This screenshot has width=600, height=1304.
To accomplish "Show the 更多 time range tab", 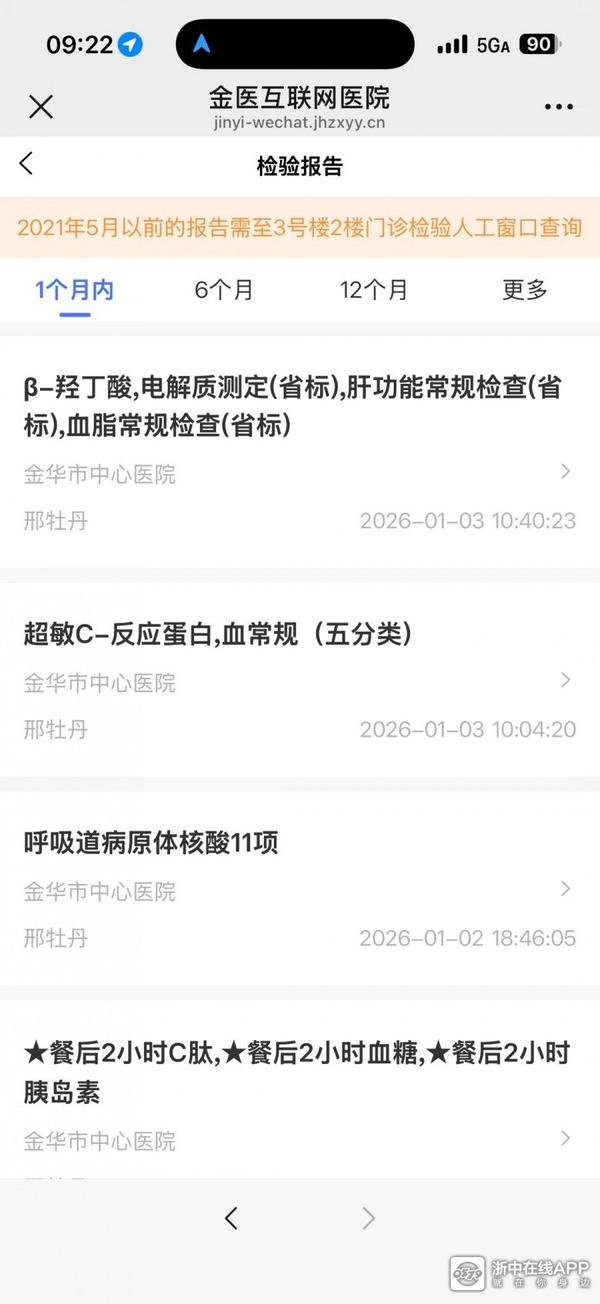I will click(x=525, y=290).
